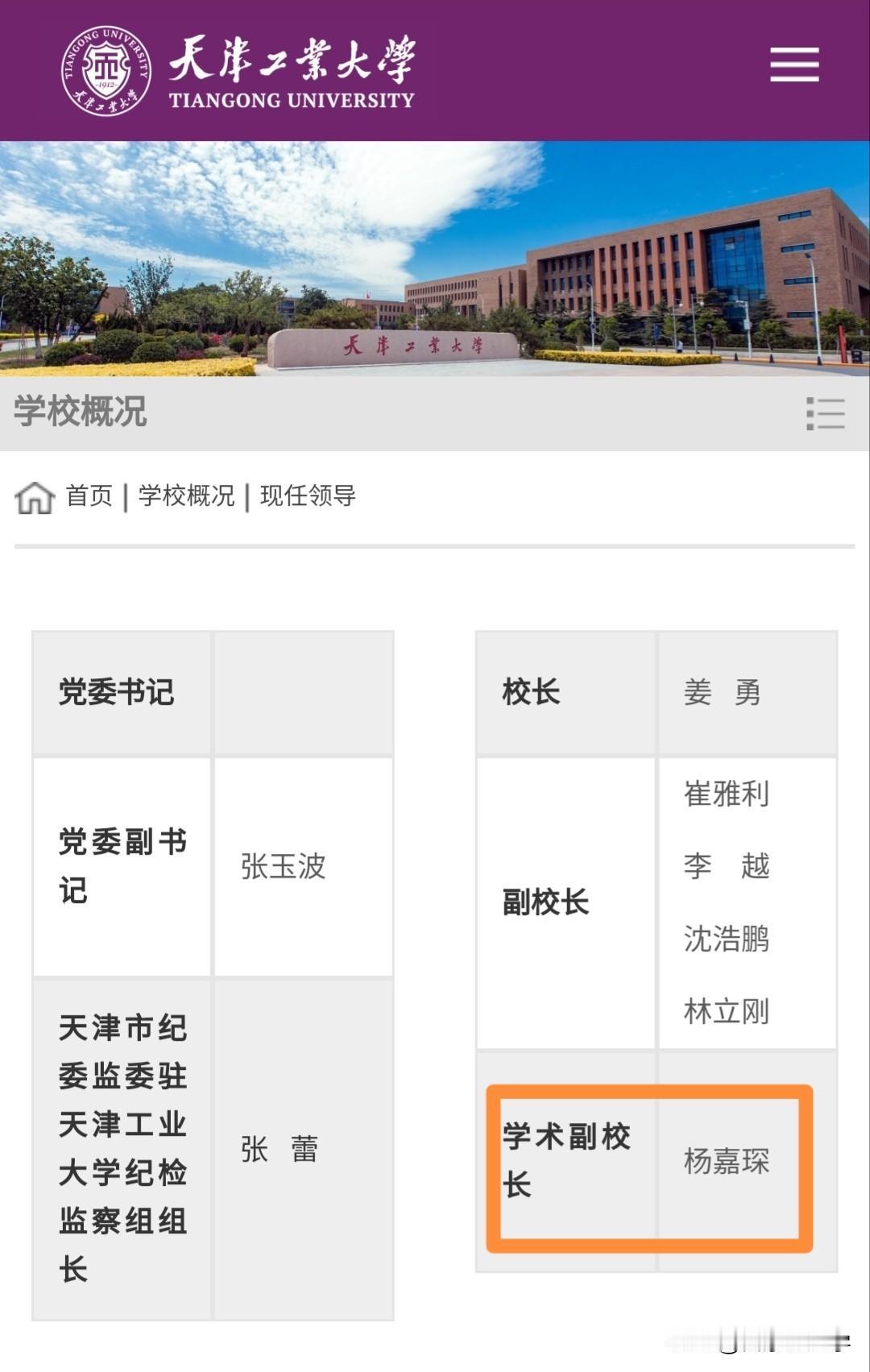The width and height of the screenshot is (870, 1372).
Task: Click the Tiangong University logo emblem
Action: point(105,68)
